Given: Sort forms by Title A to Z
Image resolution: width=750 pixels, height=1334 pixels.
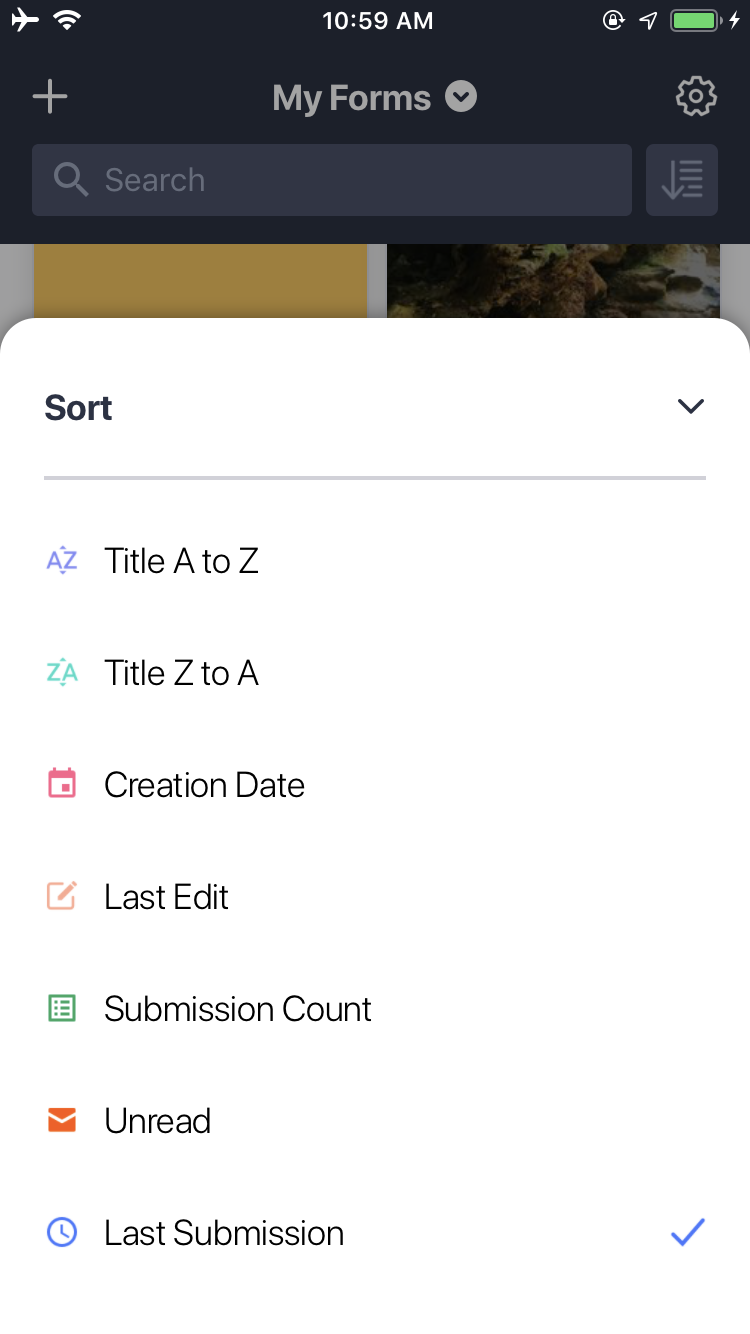Looking at the screenshot, I should (181, 561).
